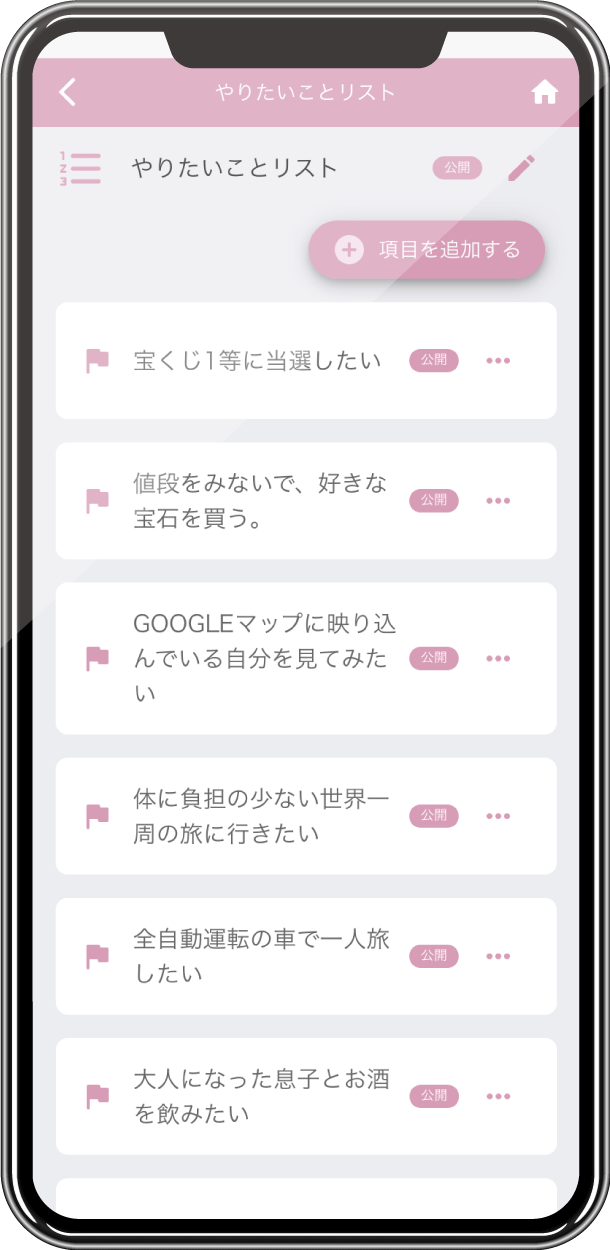The image size is (610, 1250).
Task: Open more options for the 全自動運転の車 item
Action: (x=498, y=956)
